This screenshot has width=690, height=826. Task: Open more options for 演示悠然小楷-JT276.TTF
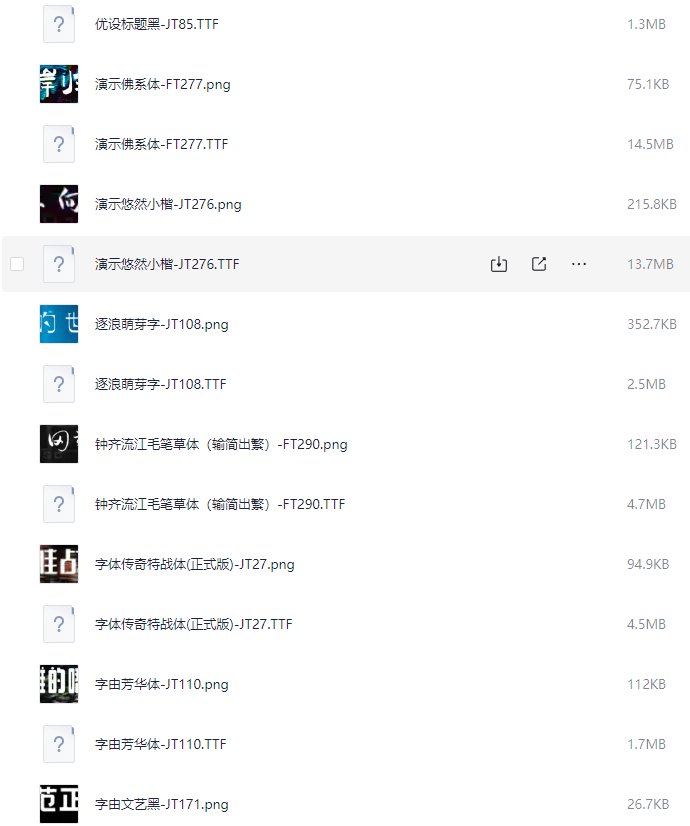[579, 264]
